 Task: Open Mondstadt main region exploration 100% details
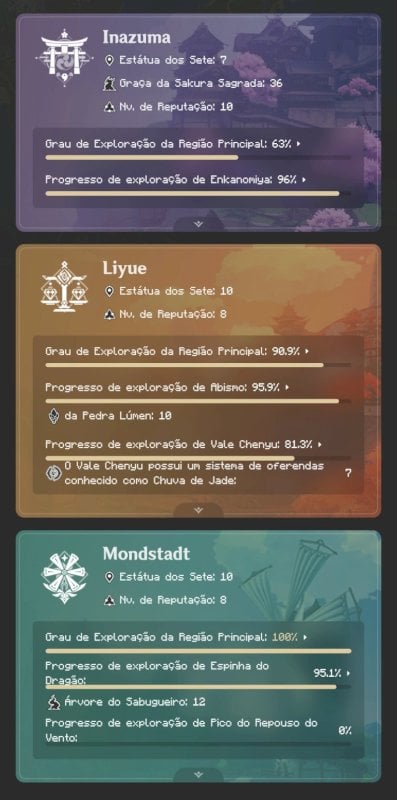point(176,637)
